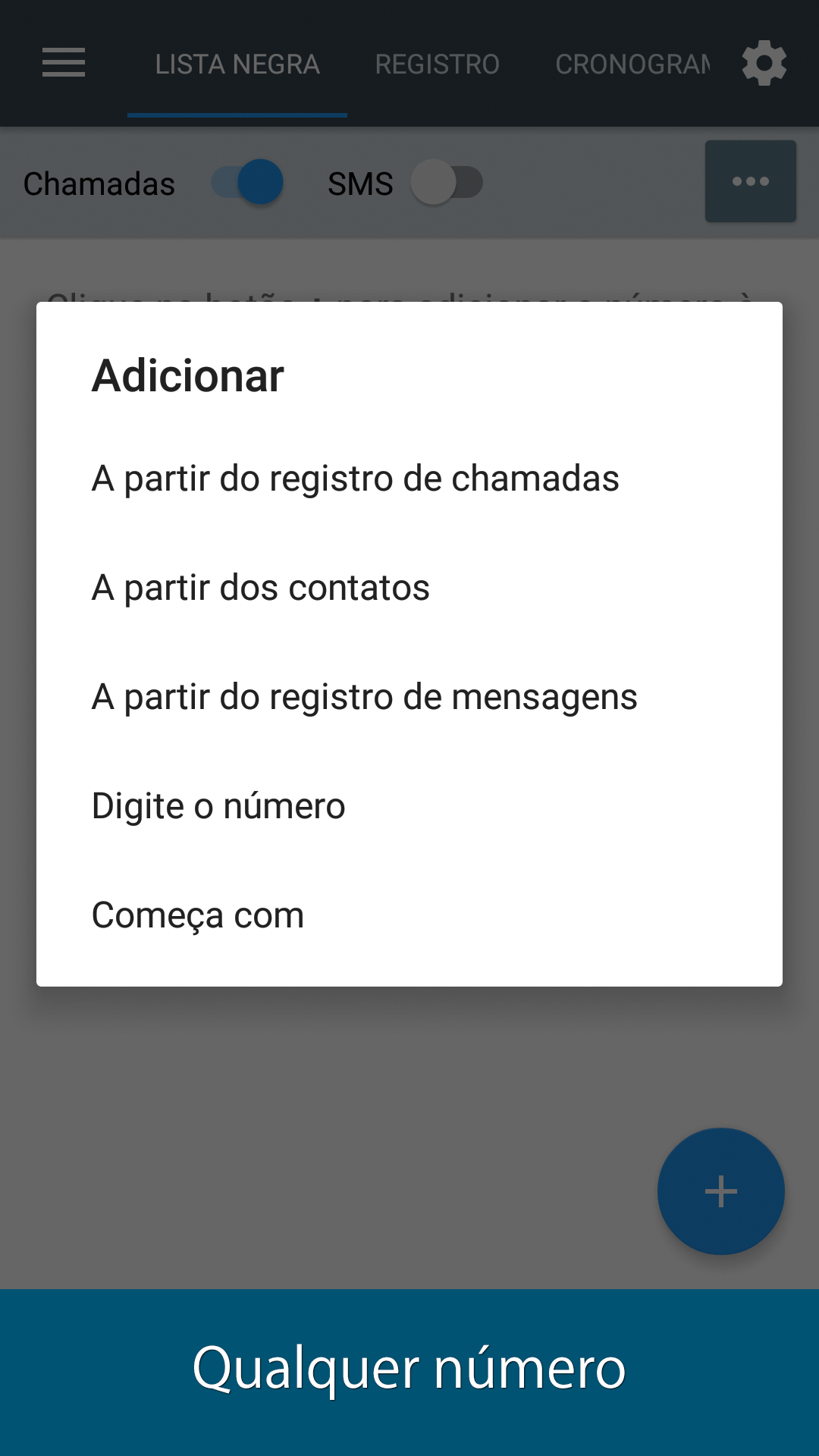Switch to the Registro tab
819x1456 pixels.
pyautogui.click(x=438, y=64)
